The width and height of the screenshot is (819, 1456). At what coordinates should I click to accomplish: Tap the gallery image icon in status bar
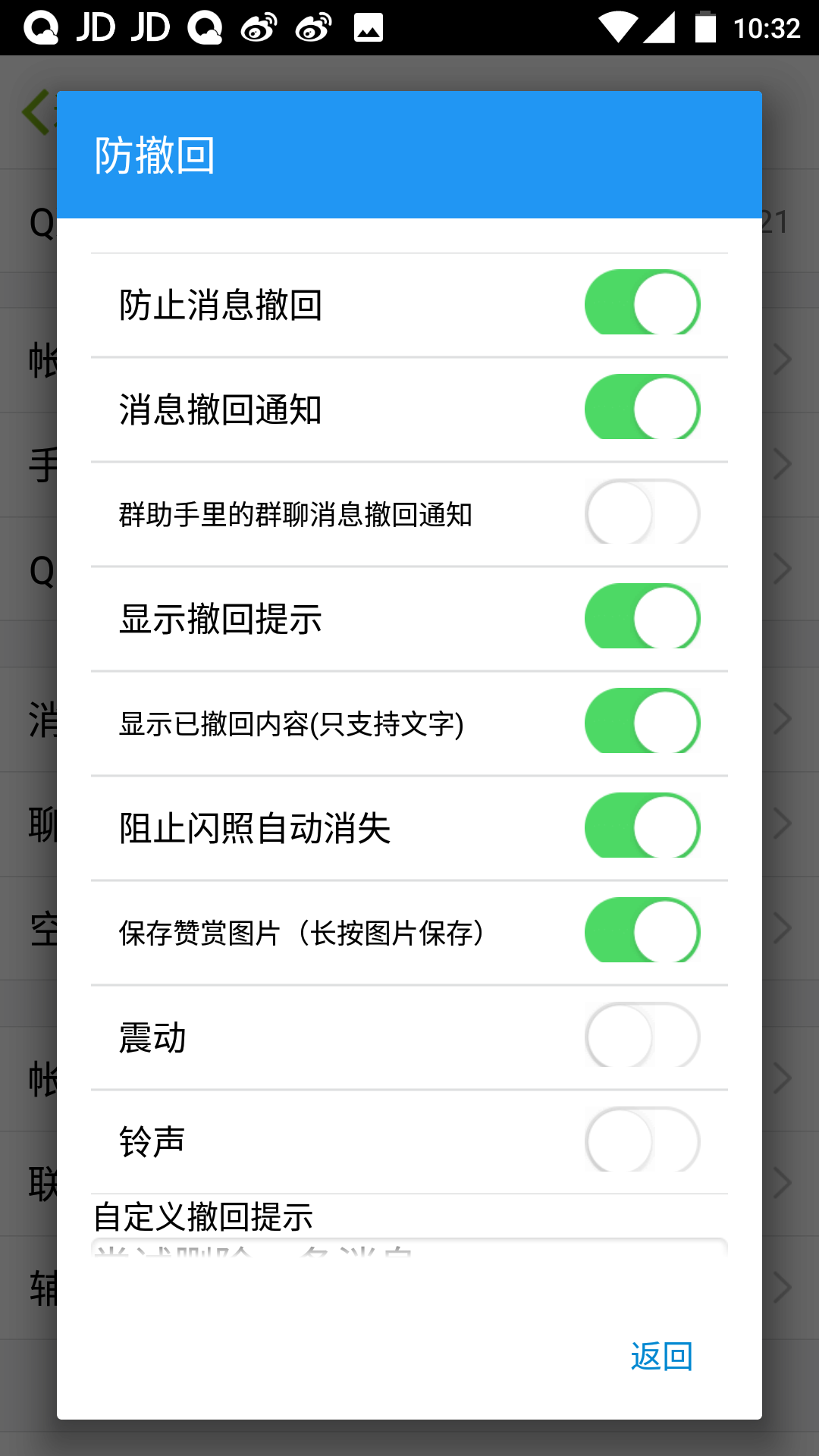pos(368,27)
